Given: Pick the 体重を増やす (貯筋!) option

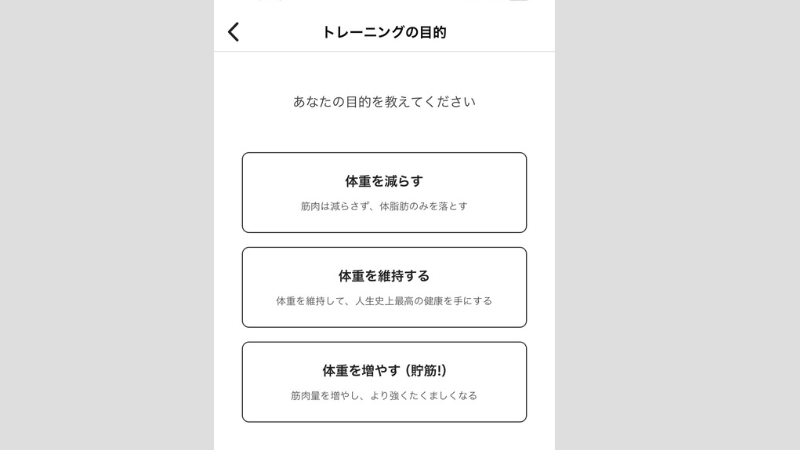Looking at the screenshot, I should (x=384, y=382).
